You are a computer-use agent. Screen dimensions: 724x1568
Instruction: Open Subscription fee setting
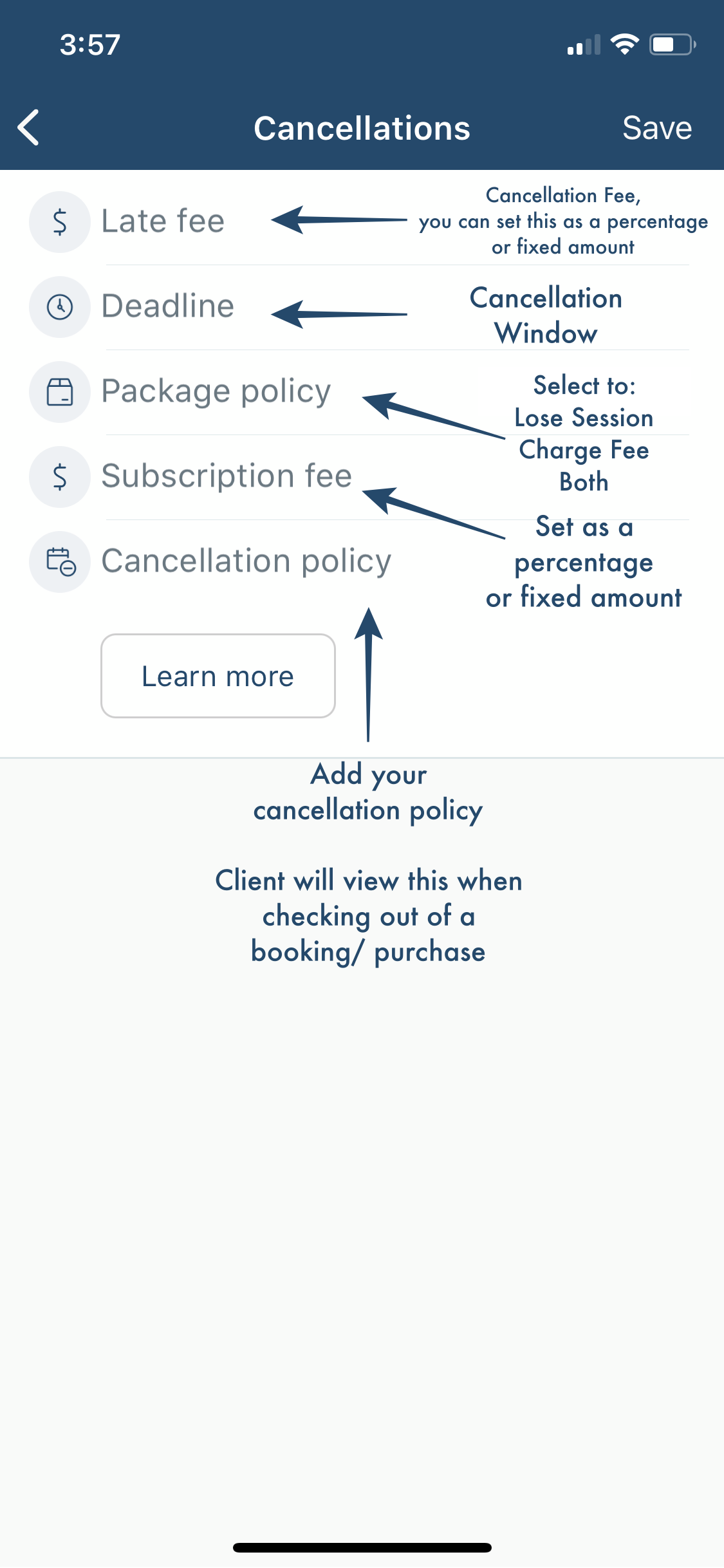(x=362, y=477)
